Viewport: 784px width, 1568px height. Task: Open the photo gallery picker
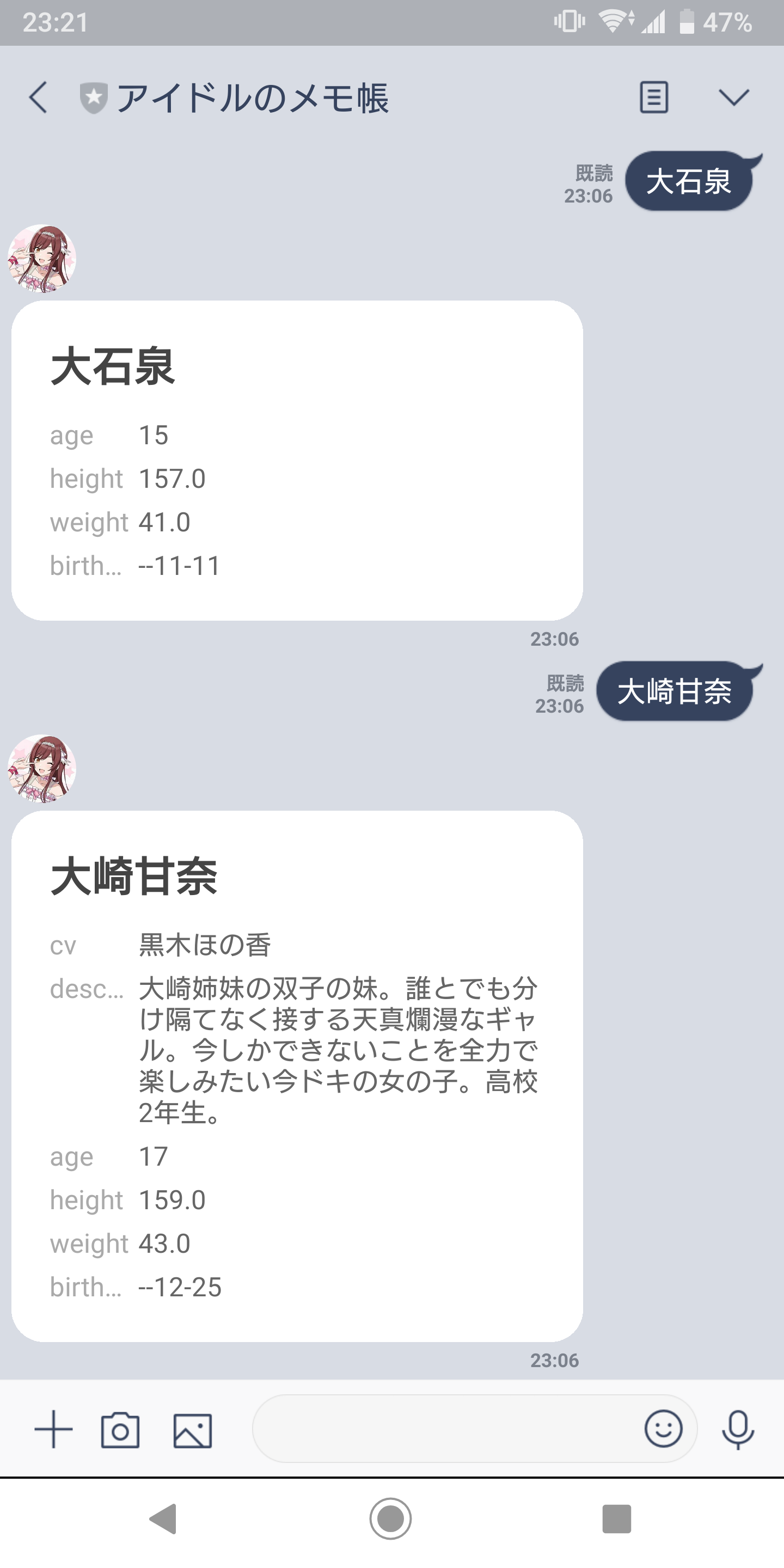tap(192, 1430)
